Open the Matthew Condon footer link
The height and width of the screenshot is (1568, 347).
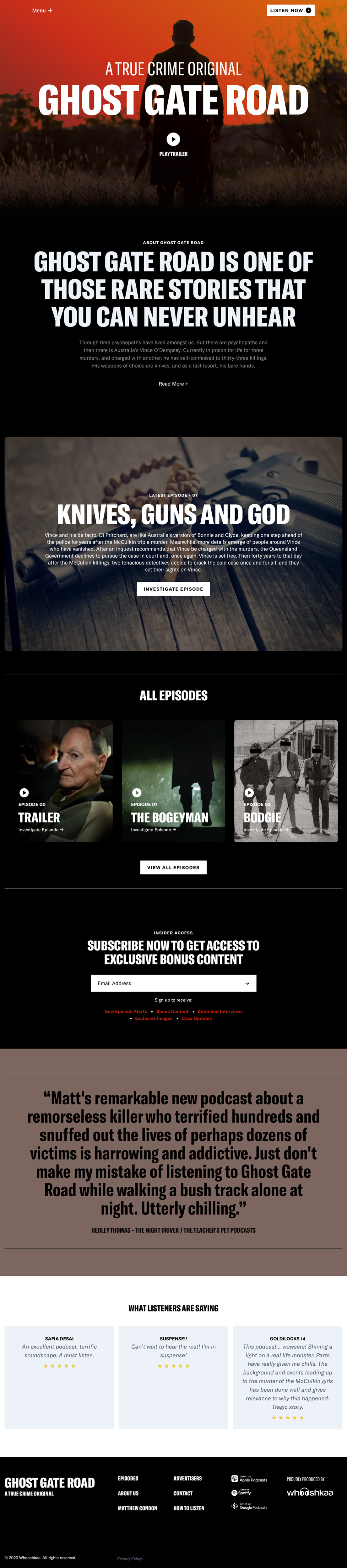click(137, 1508)
